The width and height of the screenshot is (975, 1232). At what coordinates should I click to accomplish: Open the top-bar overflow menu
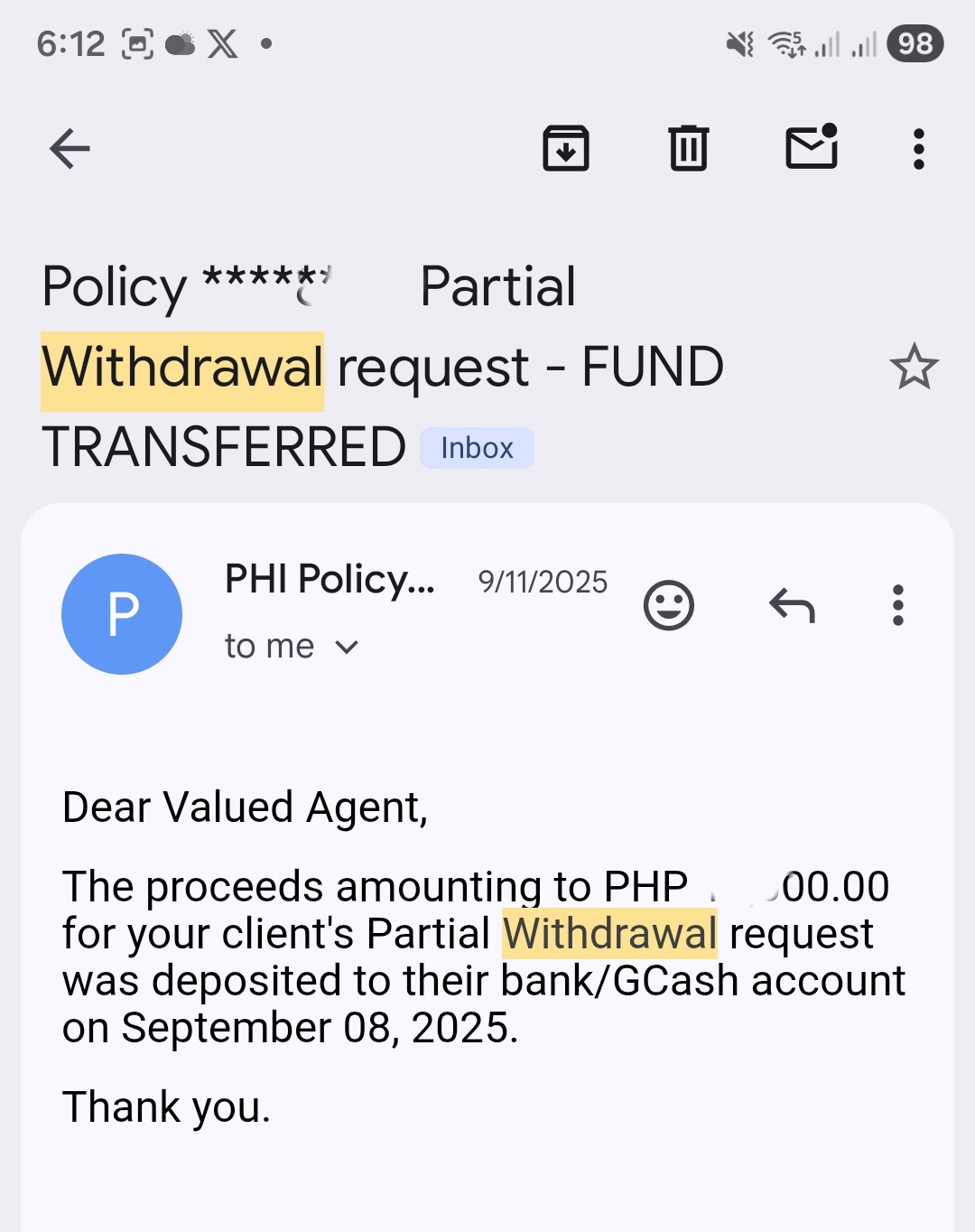pos(918,149)
